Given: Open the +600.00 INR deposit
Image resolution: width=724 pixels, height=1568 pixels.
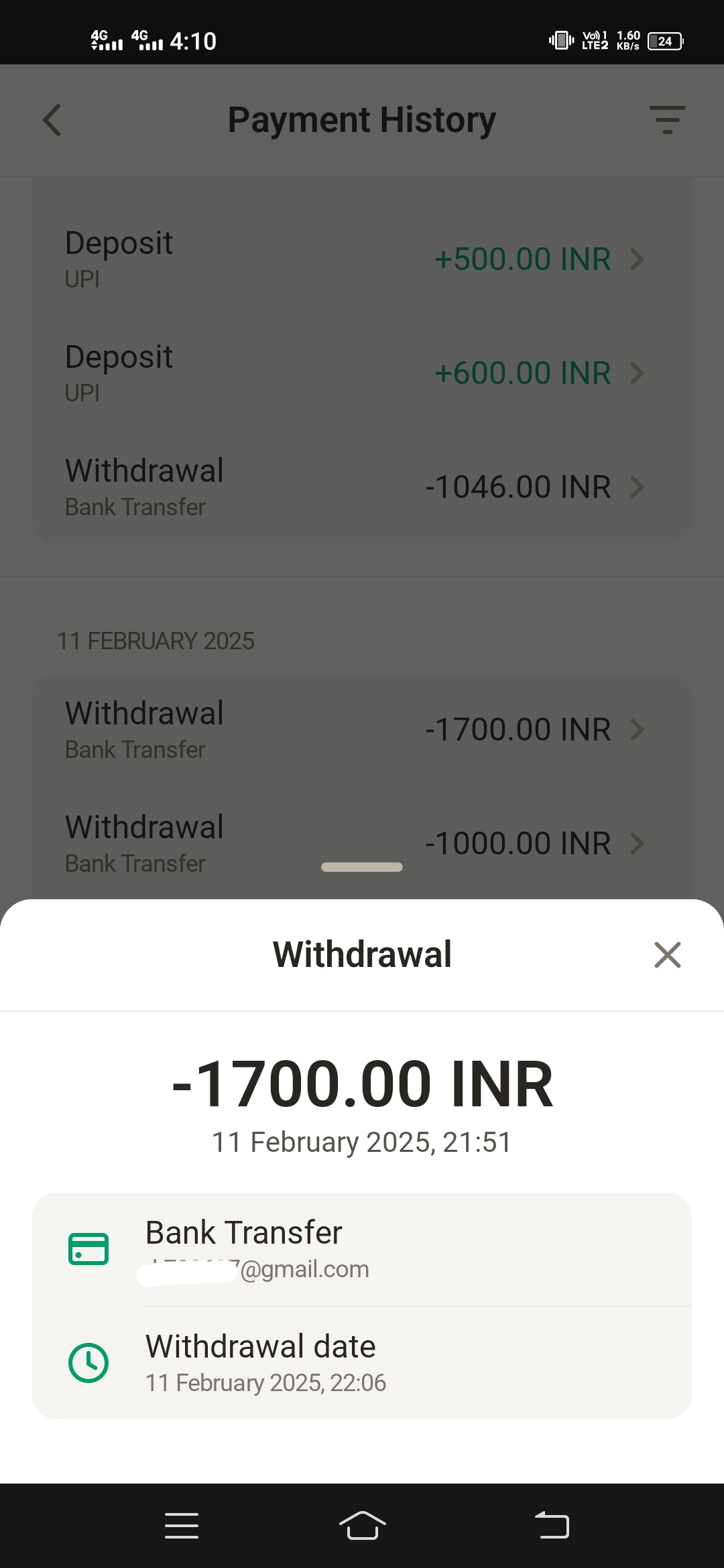Looking at the screenshot, I should coord(362,373).
